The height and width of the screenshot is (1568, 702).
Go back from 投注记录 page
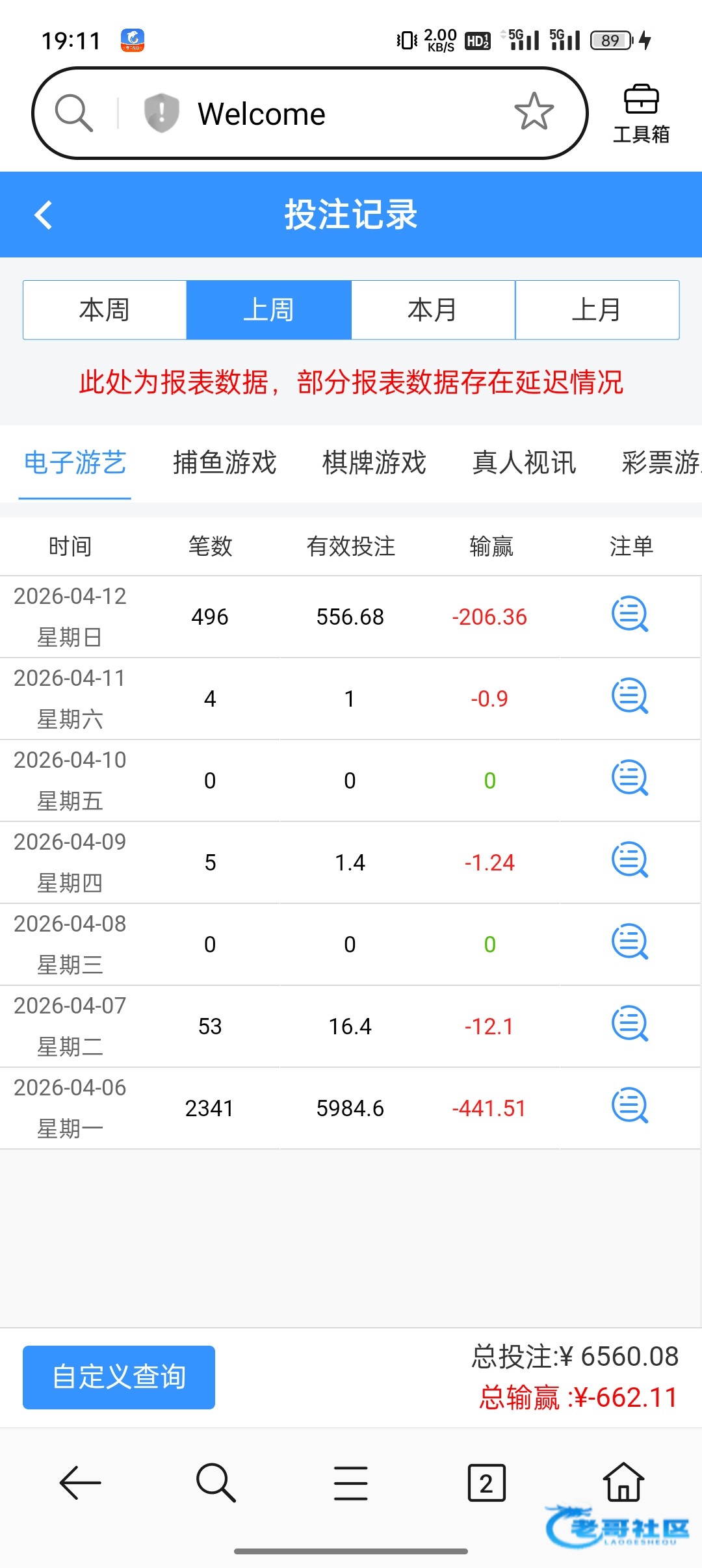coord(44,215)
